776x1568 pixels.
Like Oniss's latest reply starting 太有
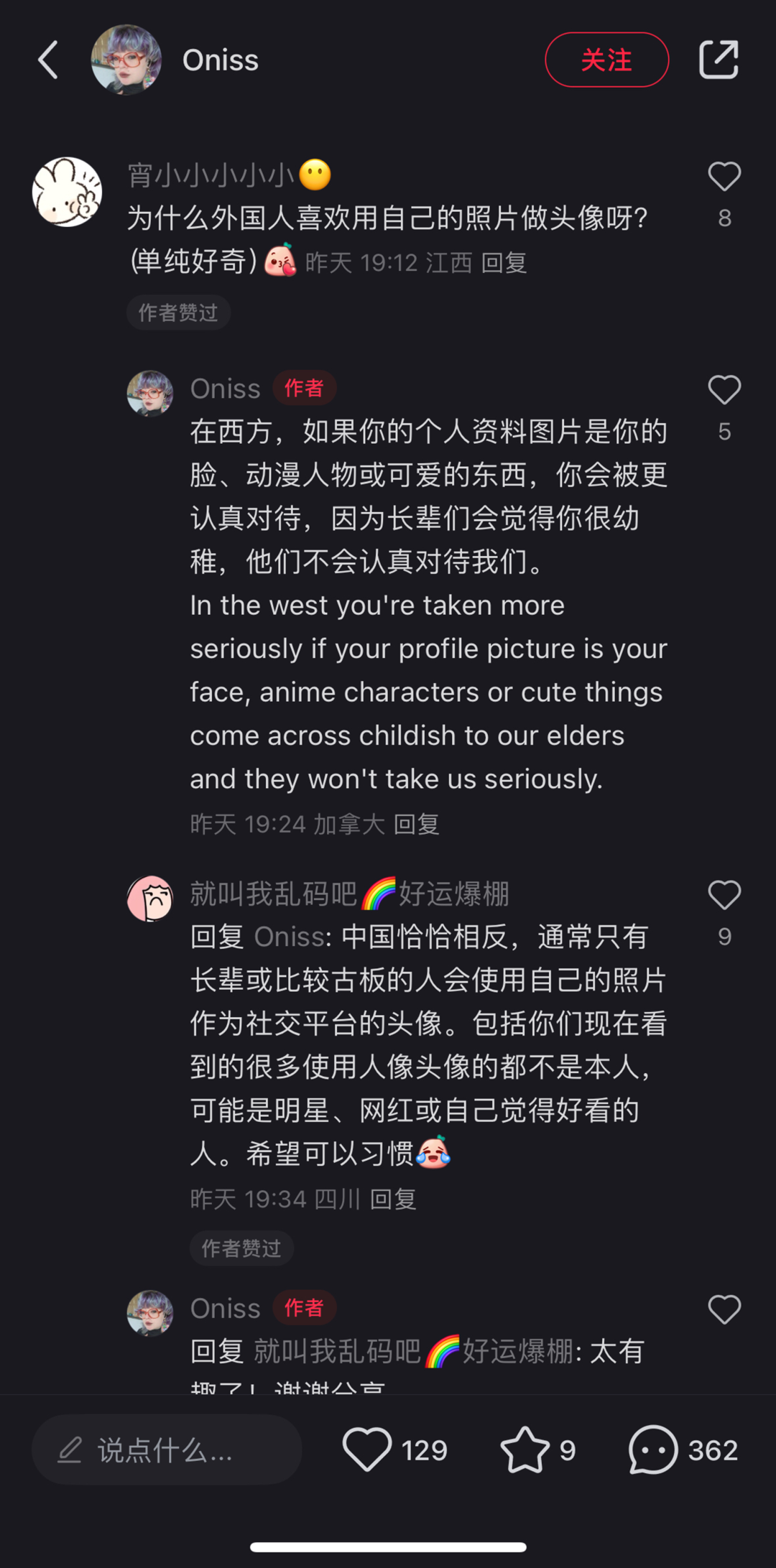tap(724, 1310)
